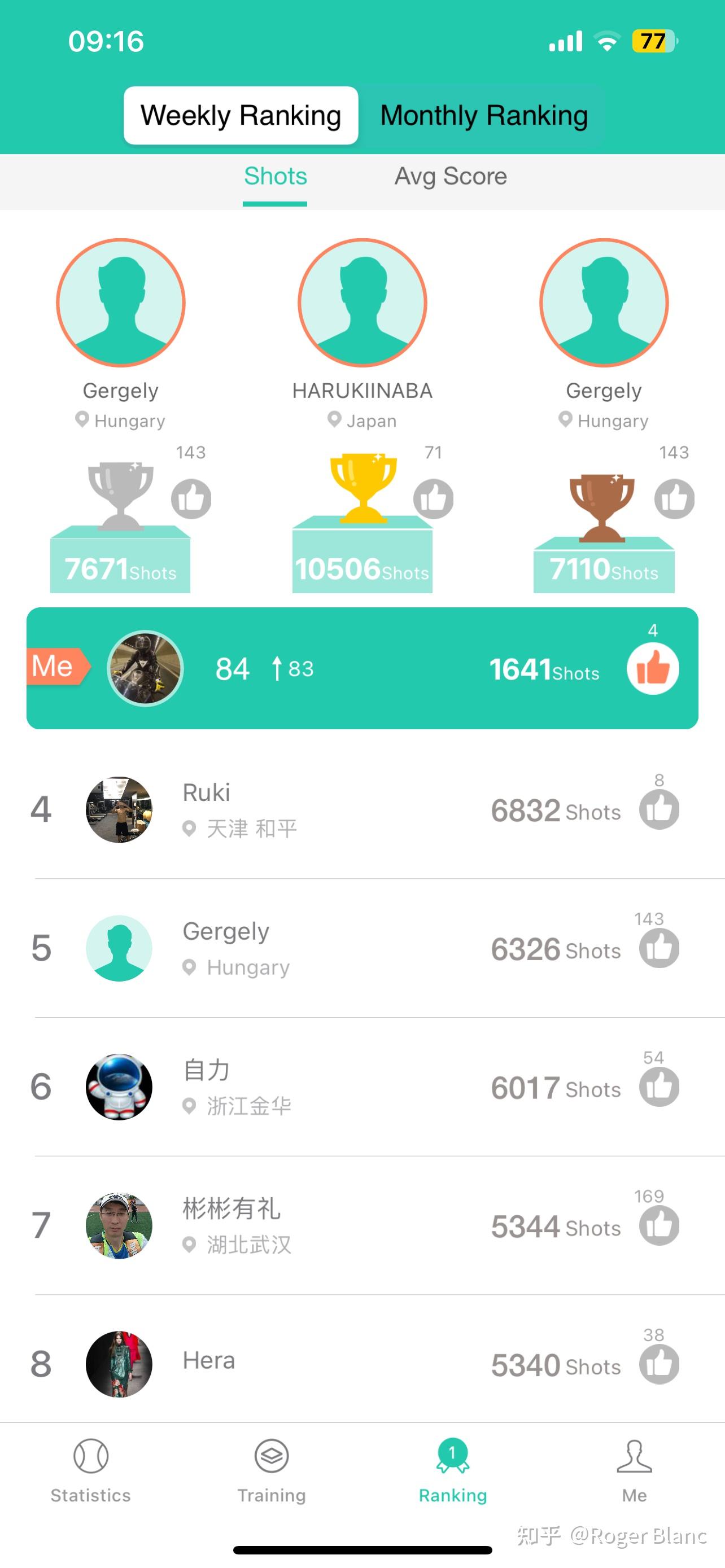The image size is (725, 1568).
Task: Like HARUKIINABA's first place result
Action: pos(434,498)
